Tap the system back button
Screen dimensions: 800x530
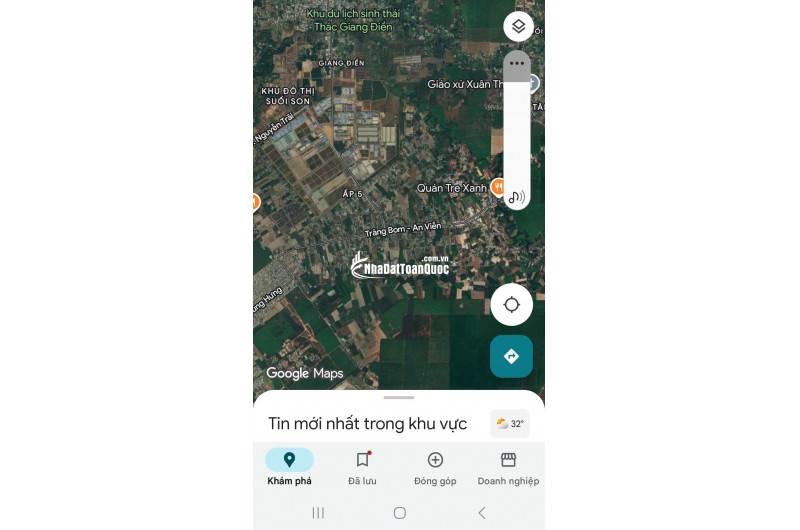481,513
